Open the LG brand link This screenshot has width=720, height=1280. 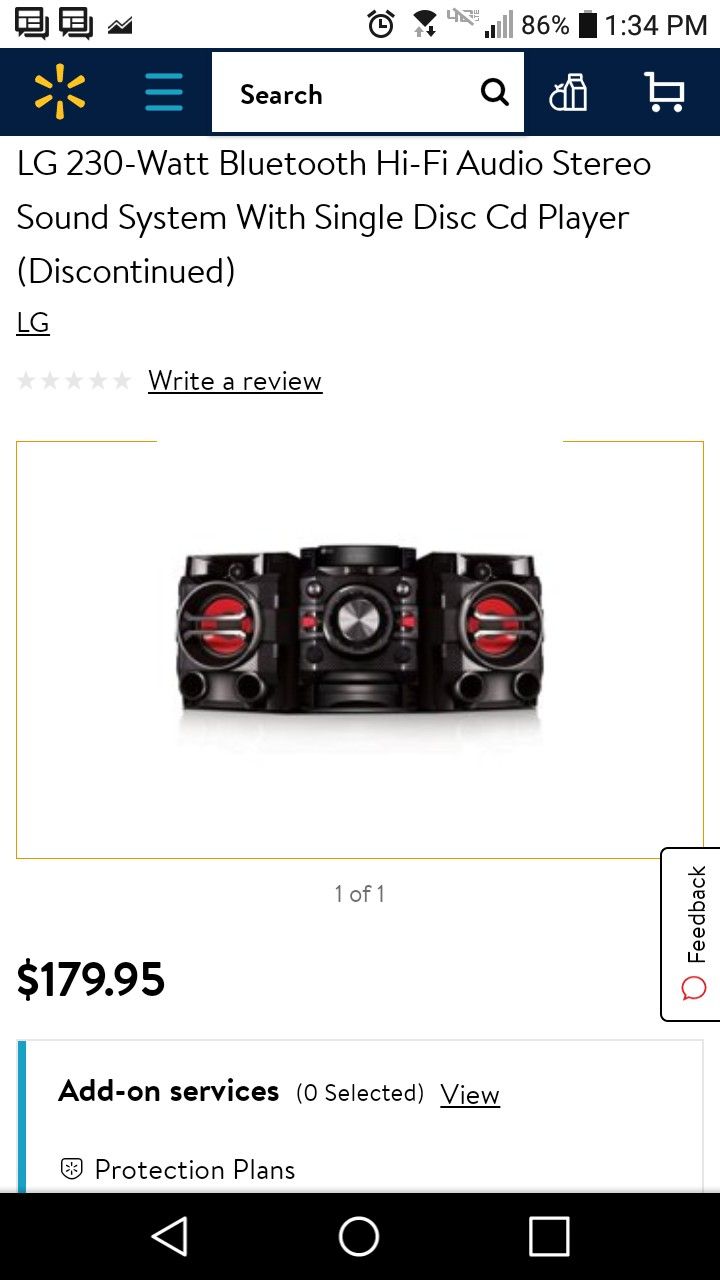point(33,323)
